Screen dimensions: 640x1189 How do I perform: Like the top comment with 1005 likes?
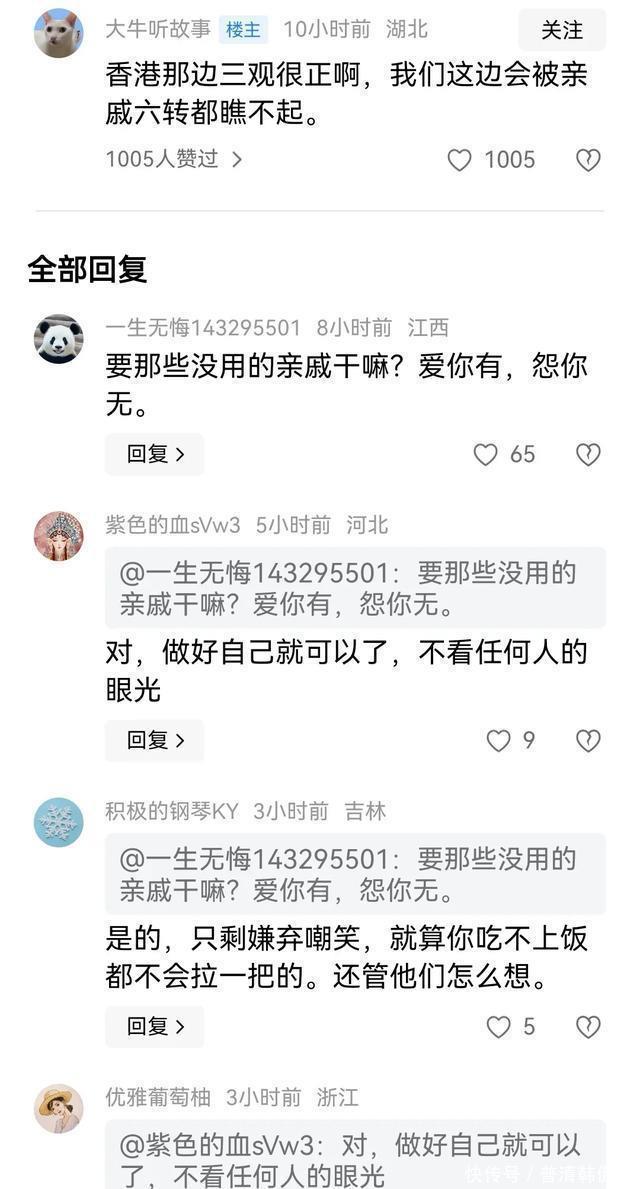pos(460,160)
